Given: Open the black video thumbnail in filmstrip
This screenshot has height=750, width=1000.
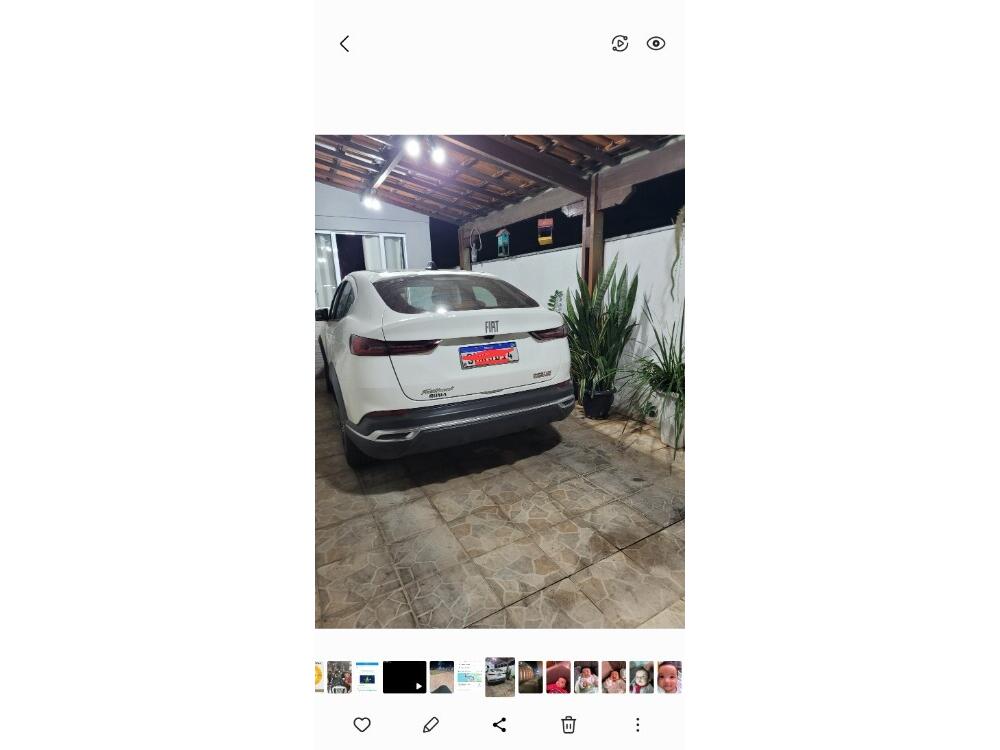Looking at the screenshot, I should pyautogui.click(x=404, y=677).
